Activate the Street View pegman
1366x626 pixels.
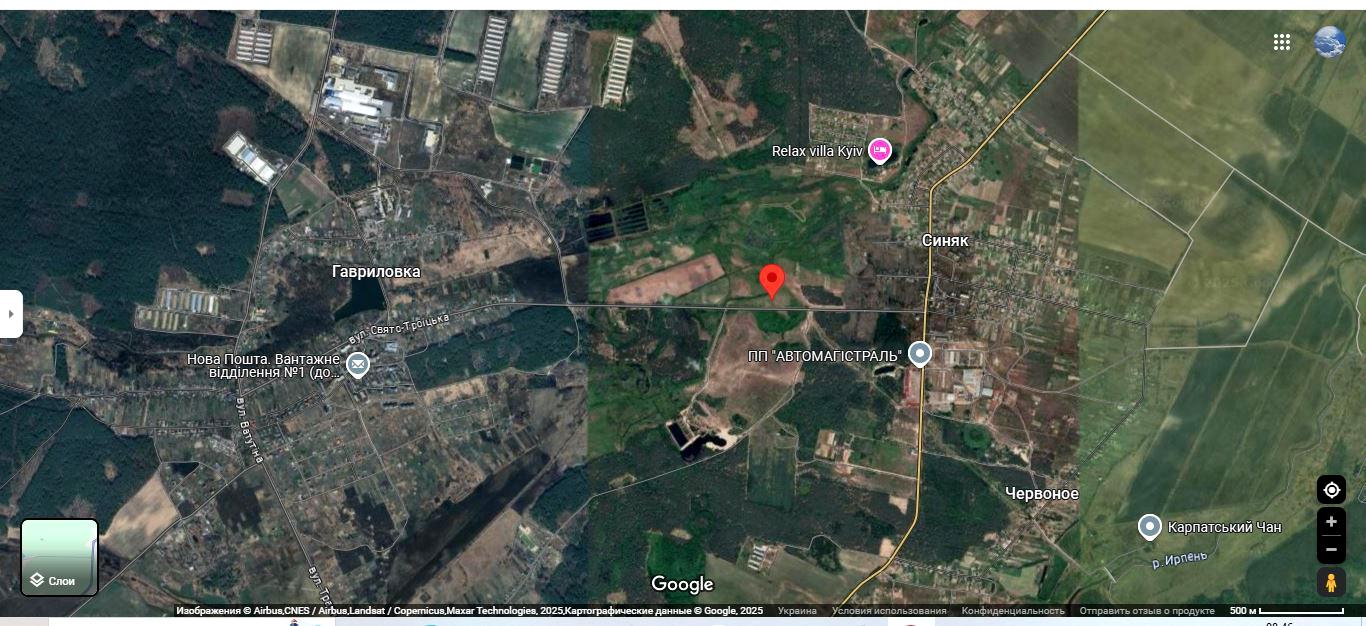(1331, 582)
